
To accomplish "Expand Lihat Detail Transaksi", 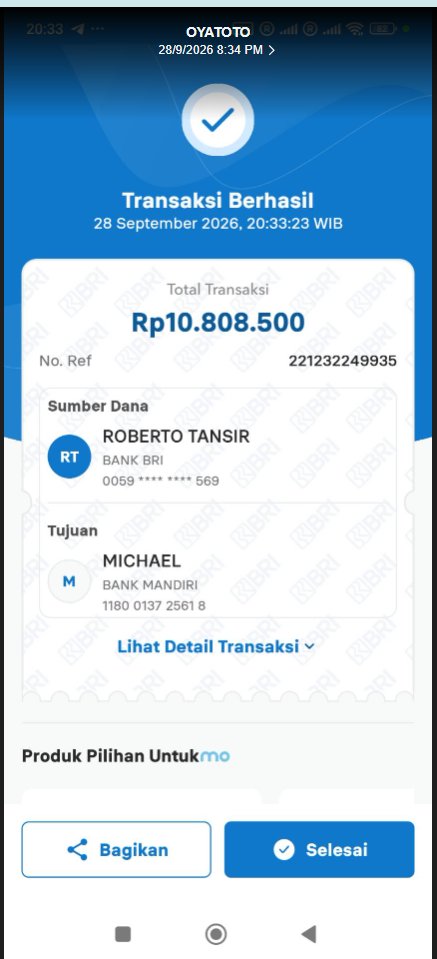I will [216, 646].
